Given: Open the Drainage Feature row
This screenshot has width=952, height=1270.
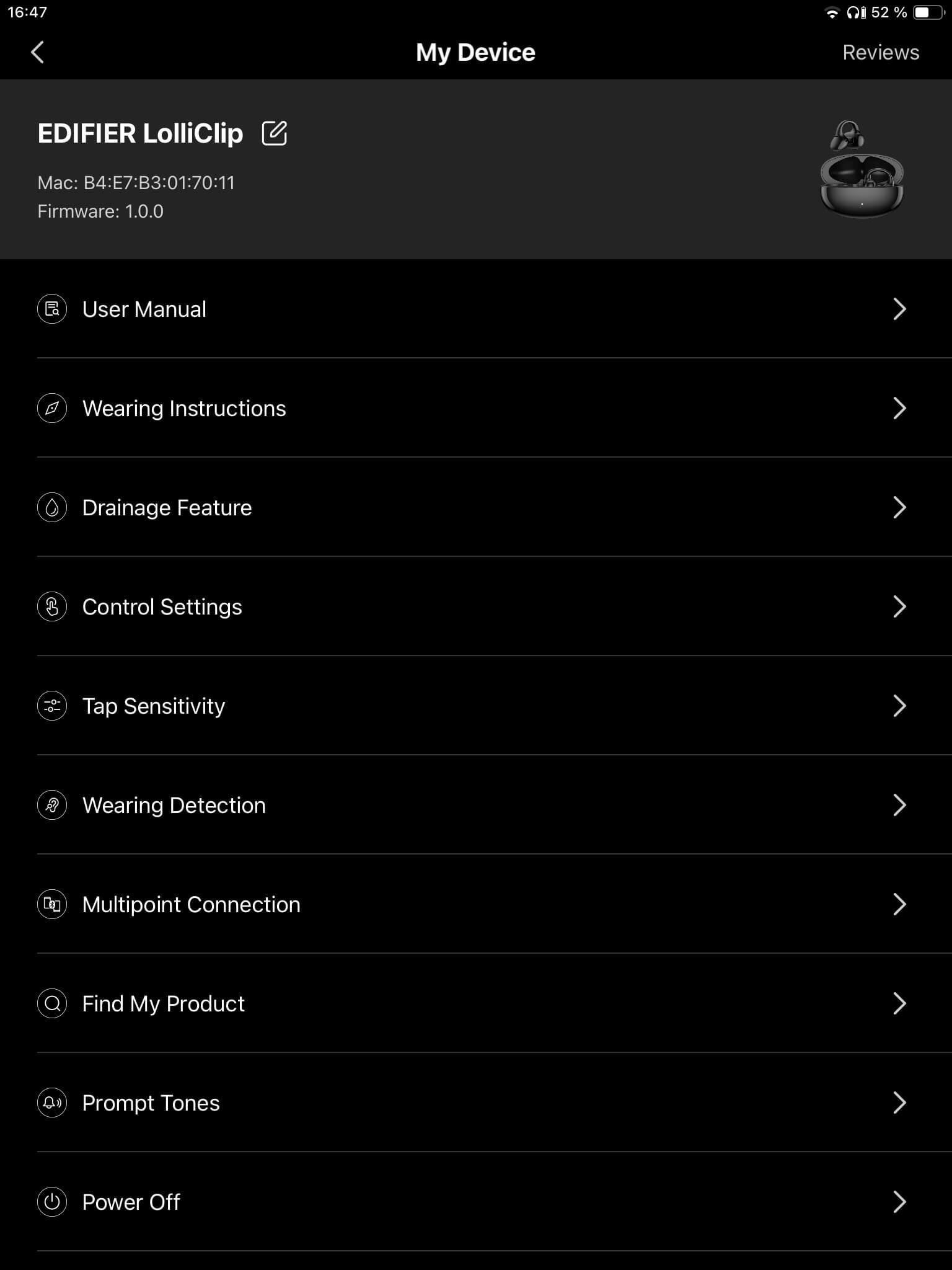Looking at the screenshot, I should 475,507.
